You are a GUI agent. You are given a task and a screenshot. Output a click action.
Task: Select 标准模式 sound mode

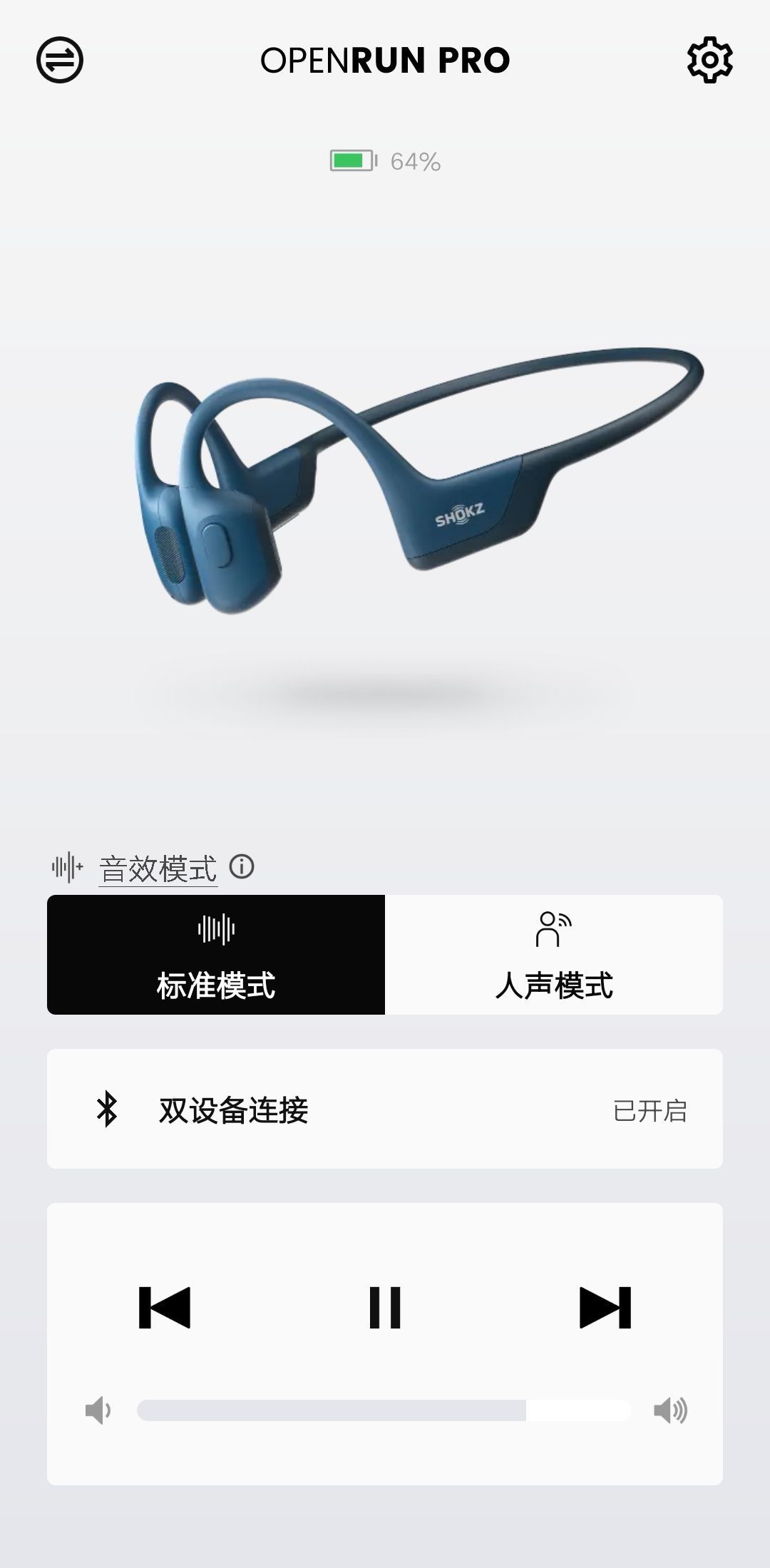click(216, 954)
